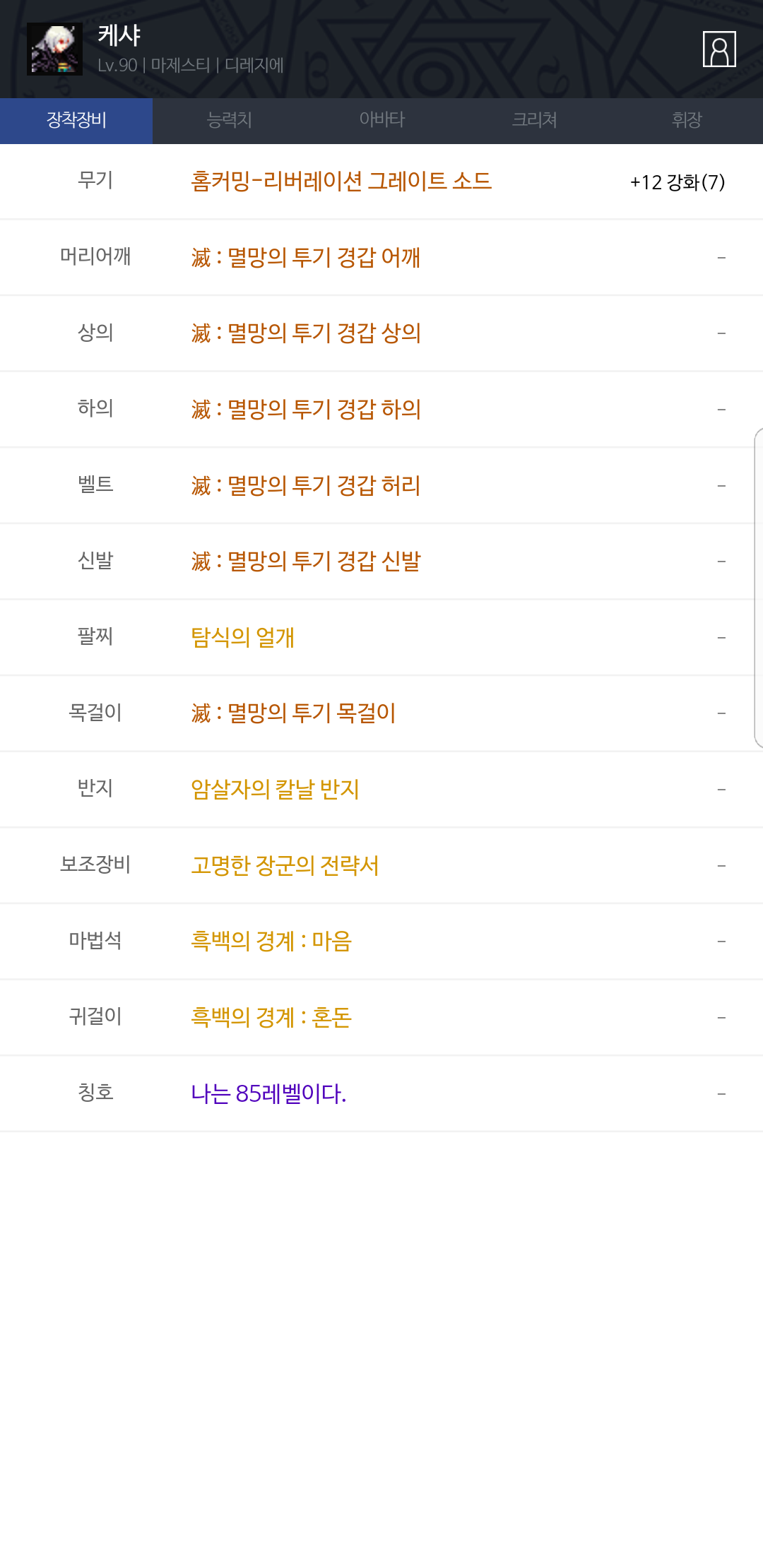Open the 암살자의 칼날 반지 ring
This screenshot has height=1568, width=763.
pos(275,790)
